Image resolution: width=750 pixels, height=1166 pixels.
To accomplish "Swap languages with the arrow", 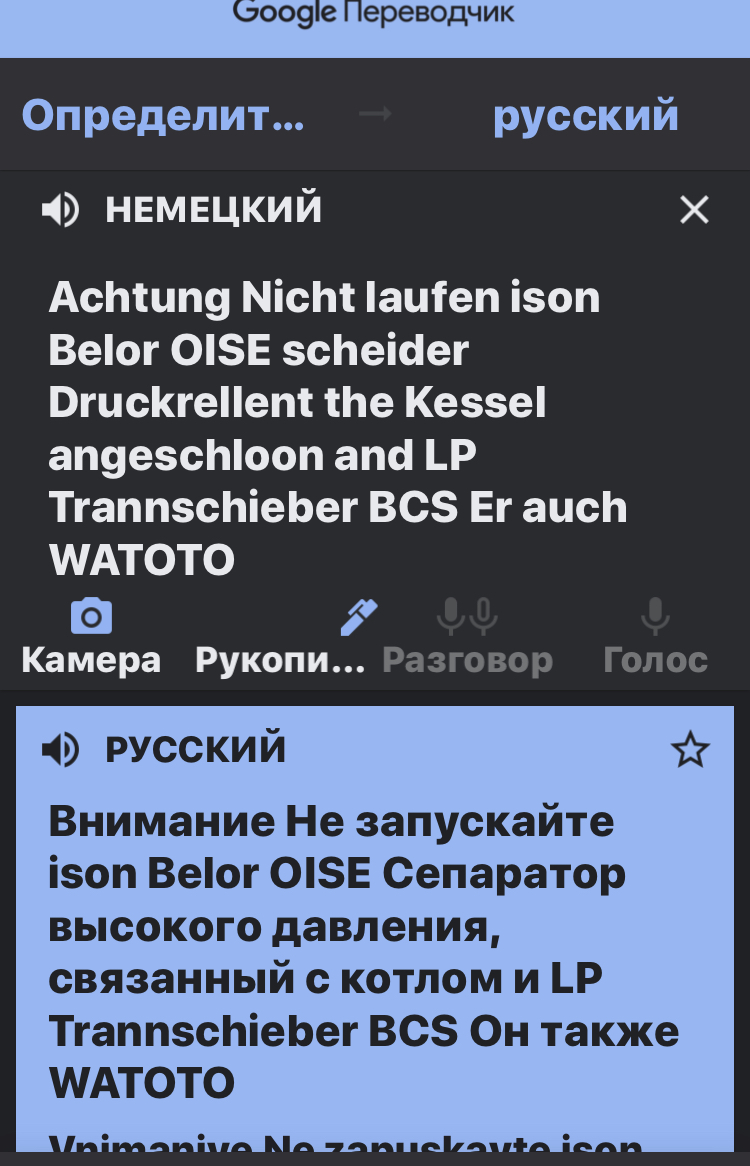I will point(375,115).
